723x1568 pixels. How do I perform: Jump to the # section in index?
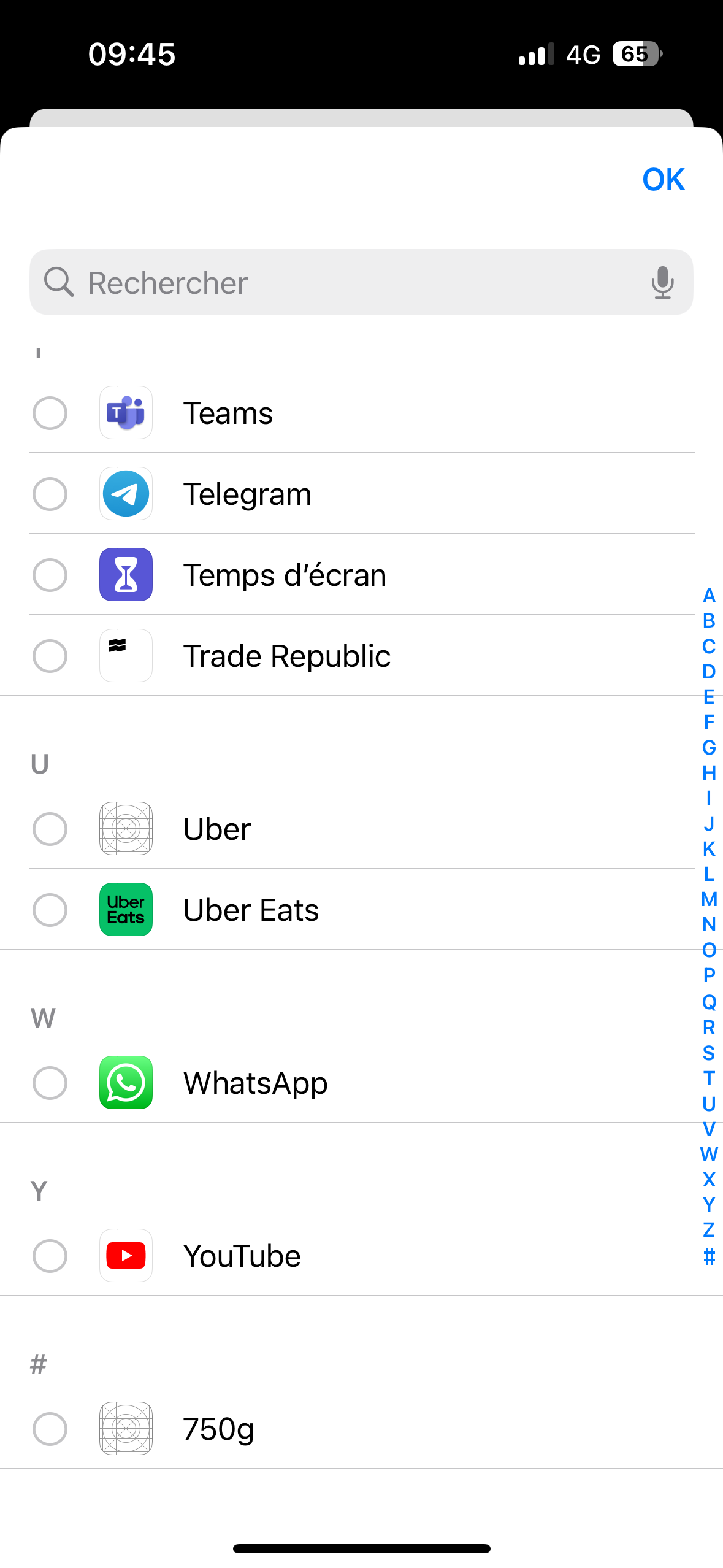point(709,1256)
